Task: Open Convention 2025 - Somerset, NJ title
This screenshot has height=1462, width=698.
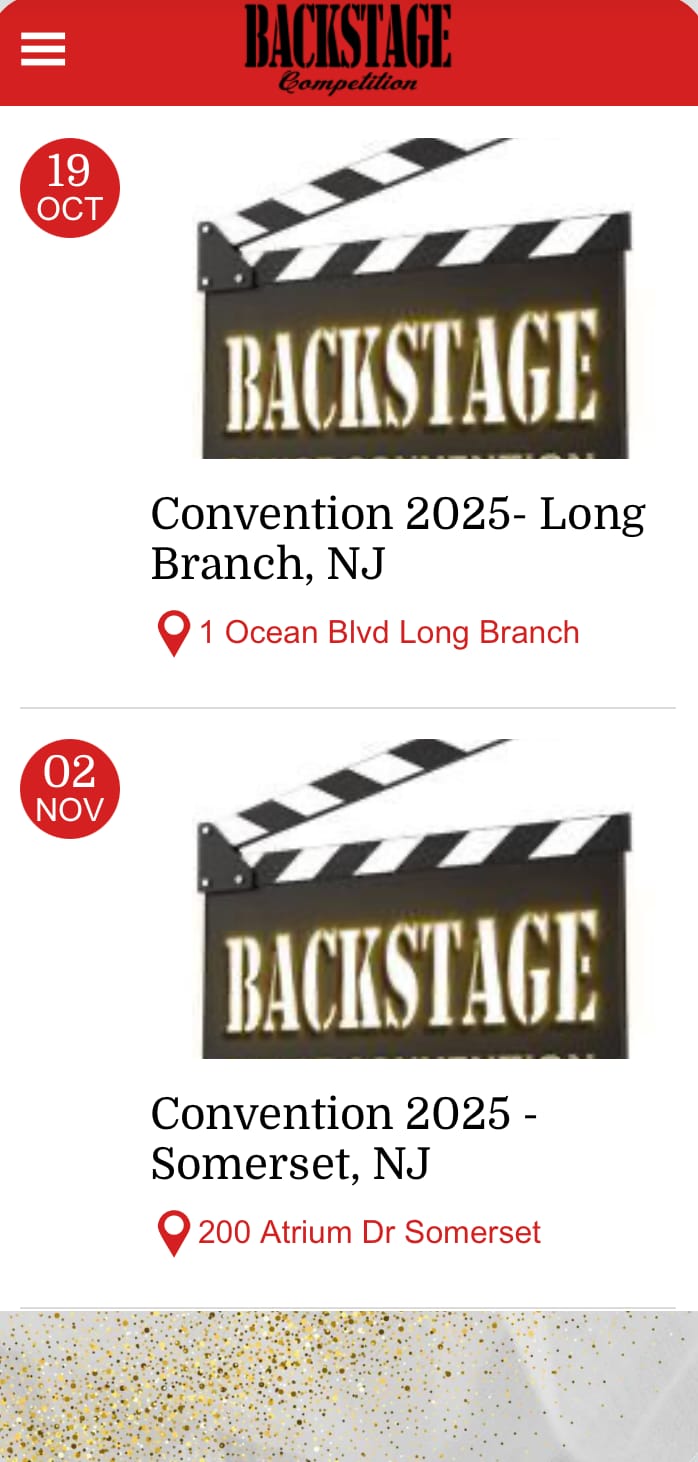Action: [344, 1138]
